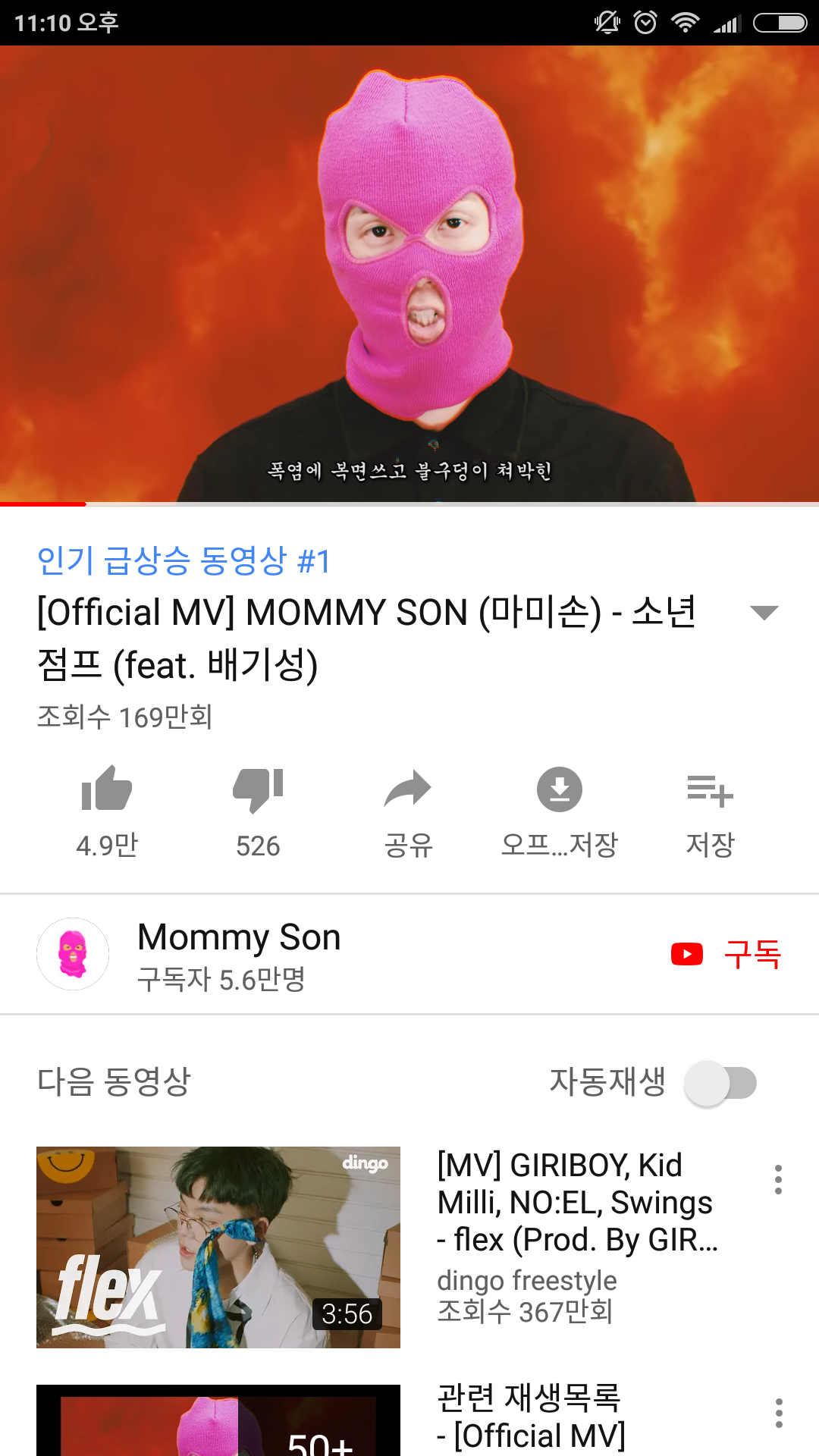Share this video via 공유
Viewport: 819px width, 1456px height.
(408, 810)
